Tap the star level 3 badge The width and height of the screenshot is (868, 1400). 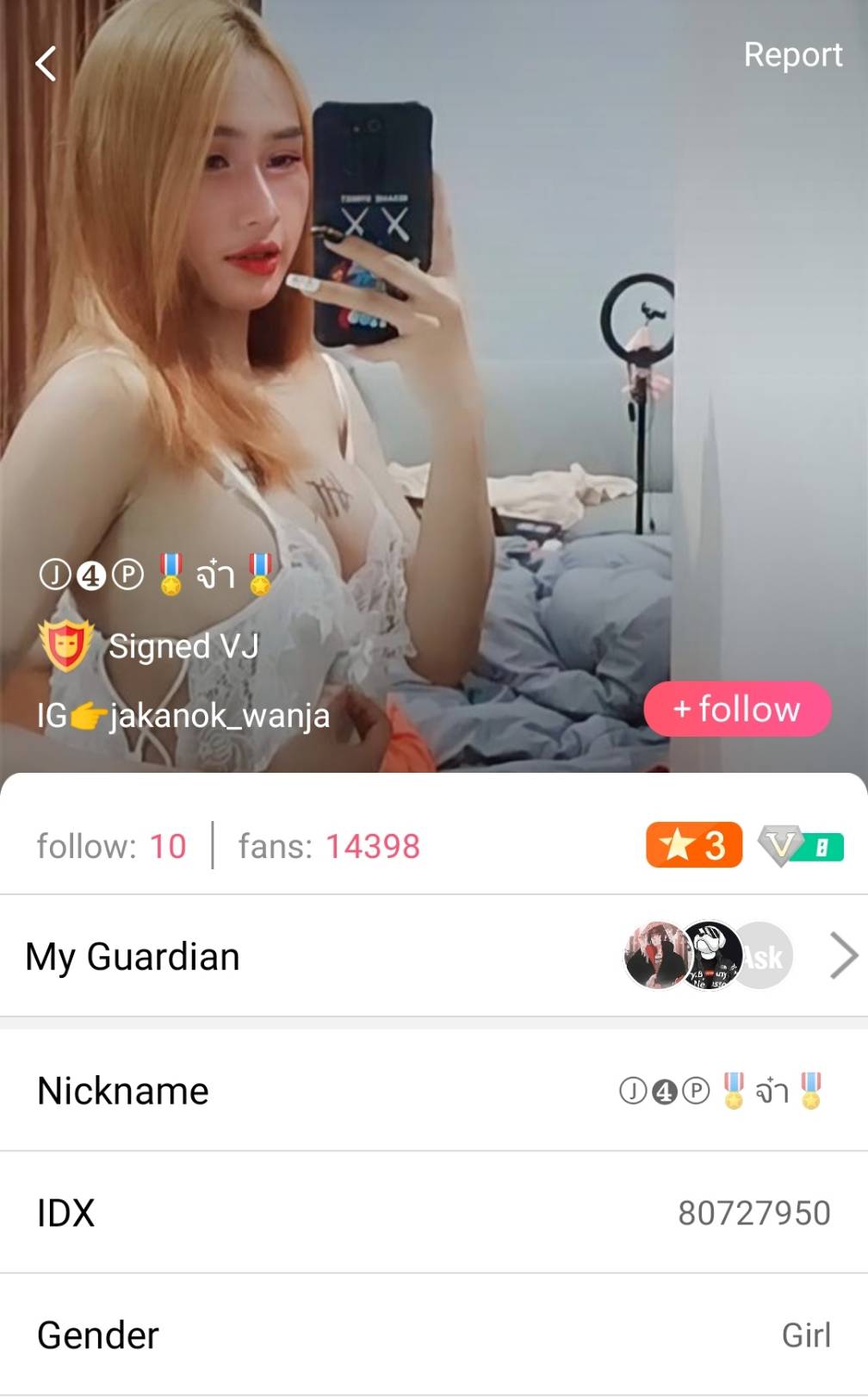[x=693, y=845]
